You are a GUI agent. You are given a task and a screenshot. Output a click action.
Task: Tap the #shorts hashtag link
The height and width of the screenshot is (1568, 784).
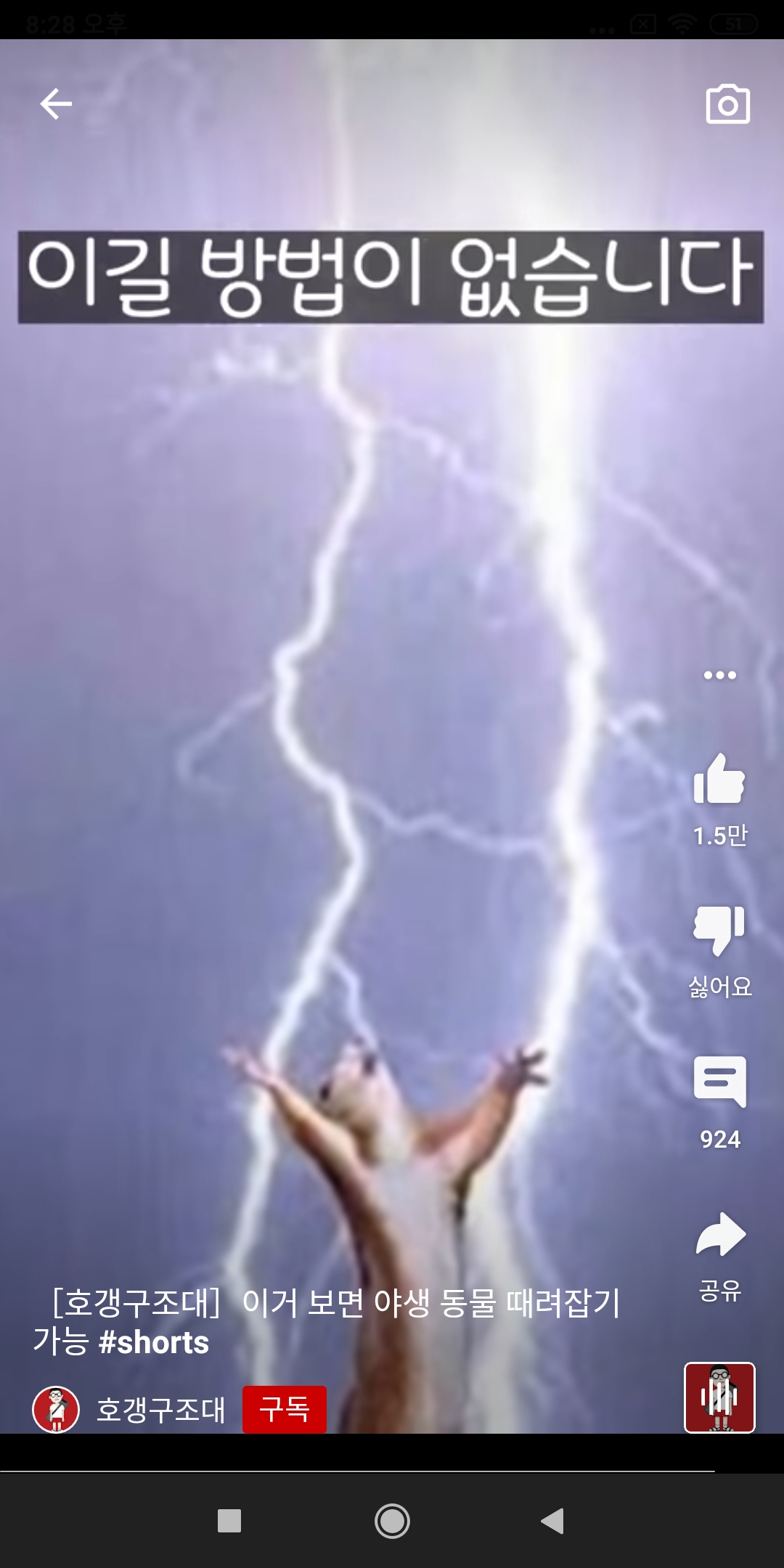[154, 1343]
